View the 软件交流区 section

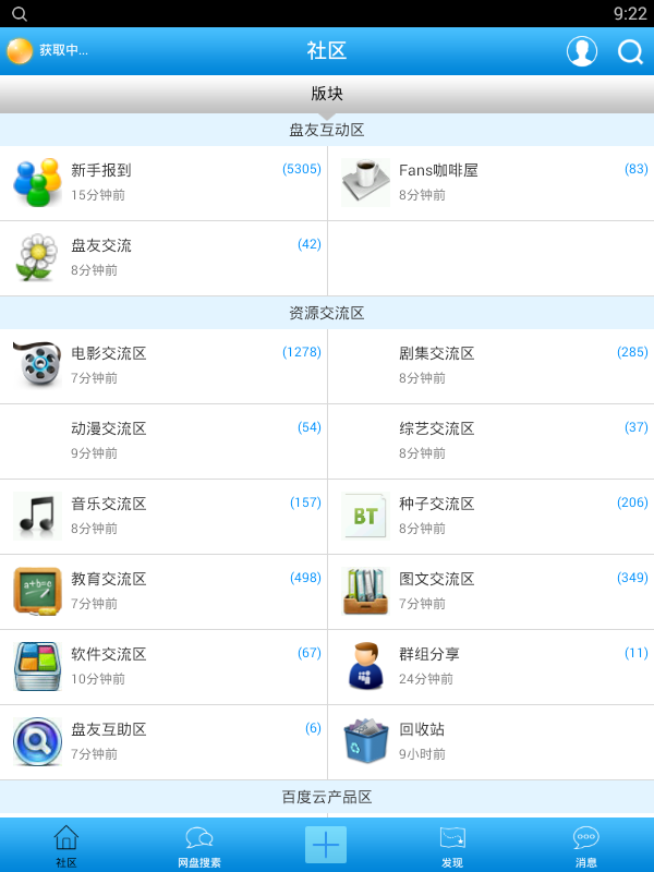163,666
